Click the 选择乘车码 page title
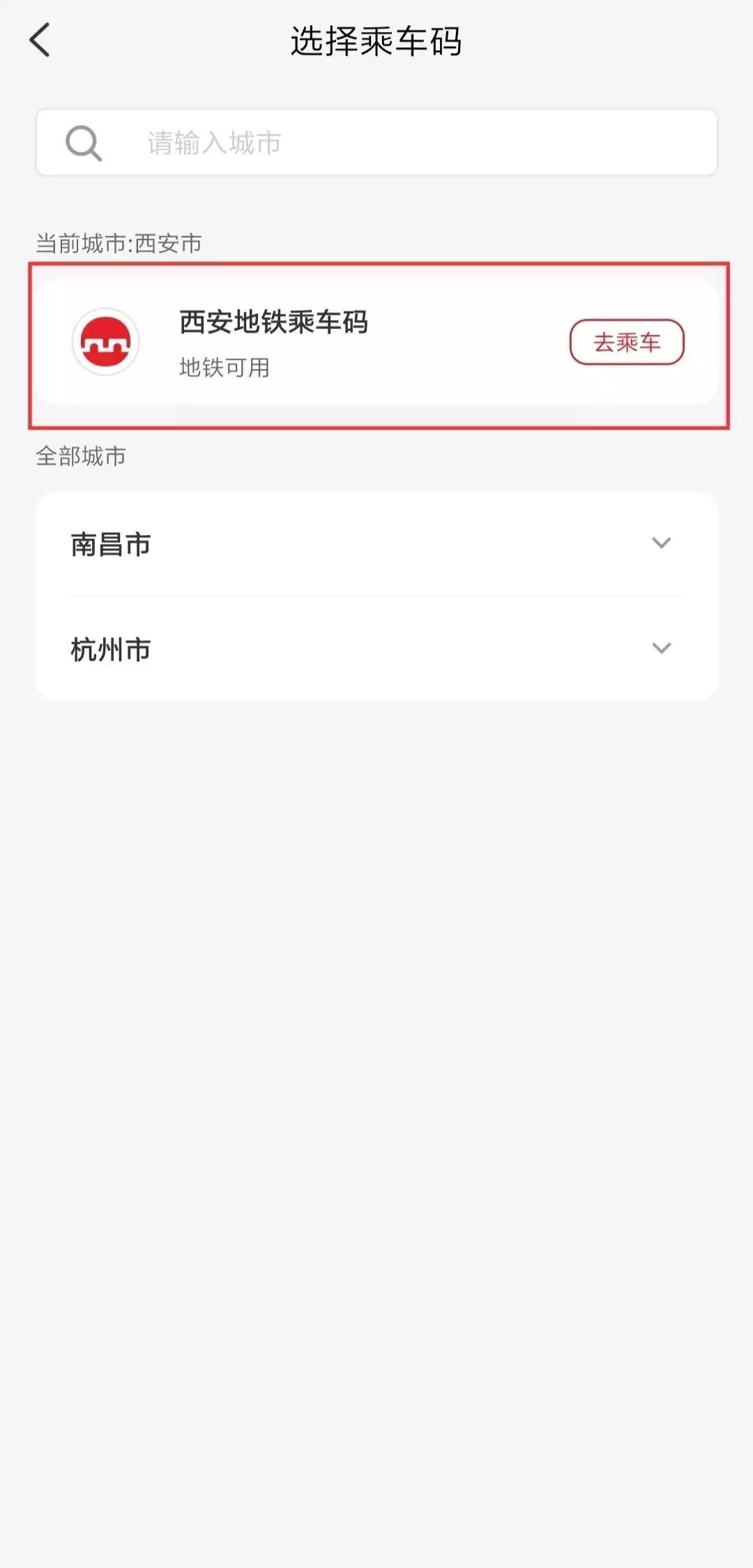The height and width of the screenshot is (1568, 753). [x=376, y=40]
